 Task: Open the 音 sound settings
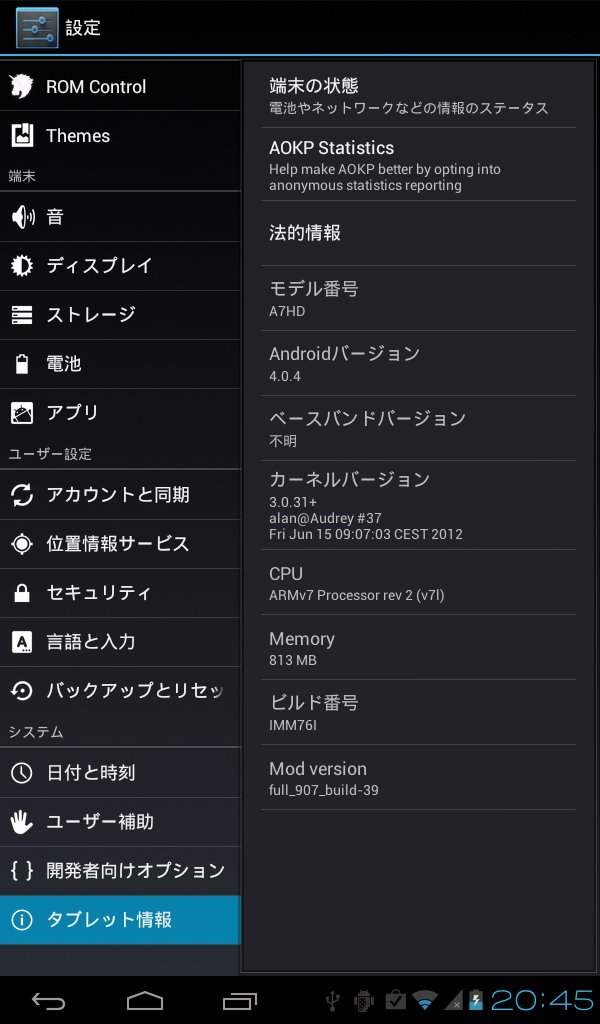tap(120, 217)
